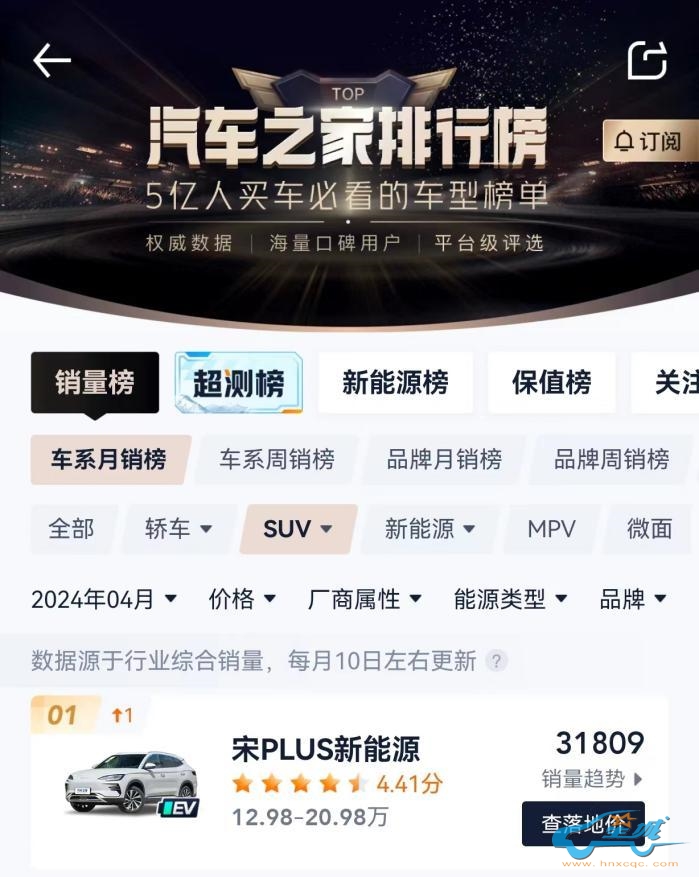Expand the 轿车 category dropdown
Screen dimensions: 699x877
(178, 529)
